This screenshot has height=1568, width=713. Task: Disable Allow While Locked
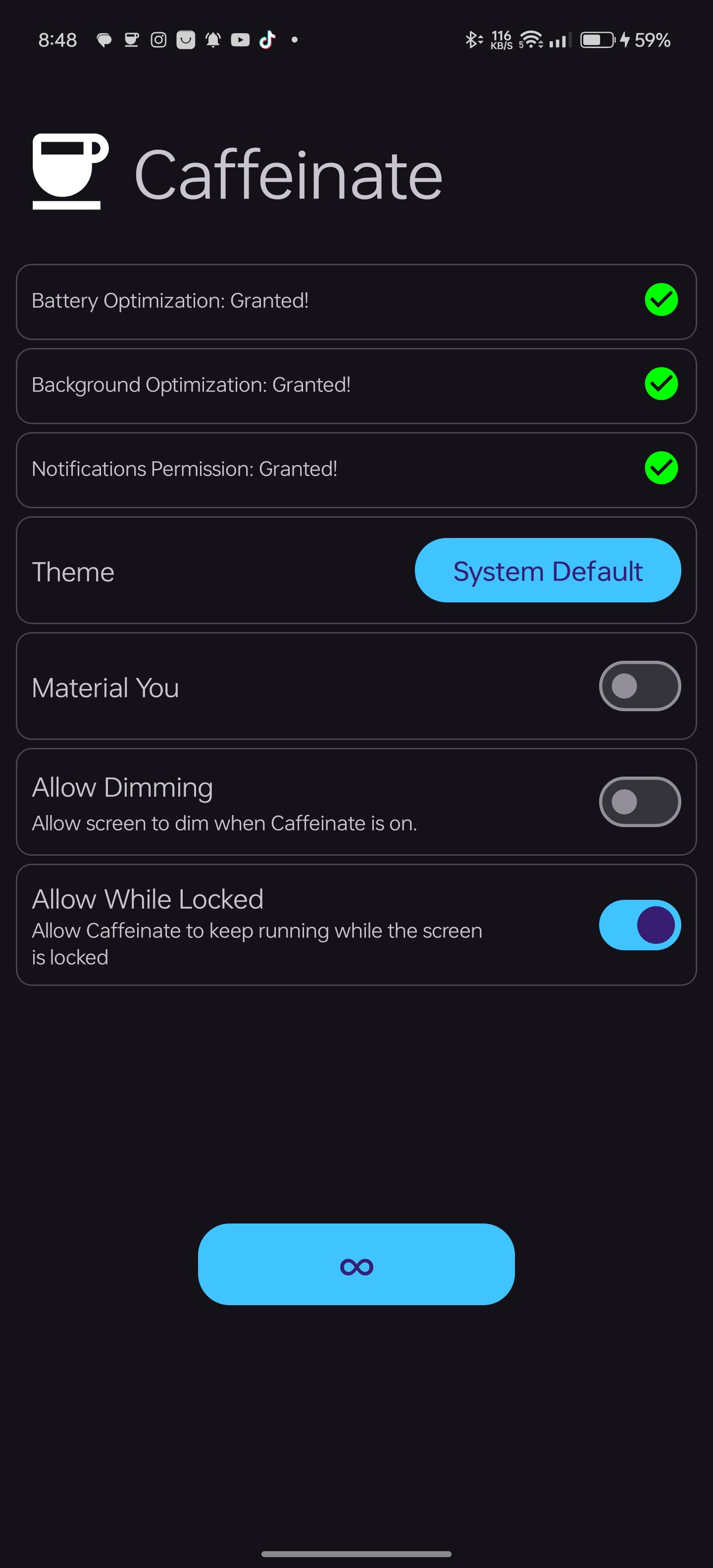[x=639, y=925]
